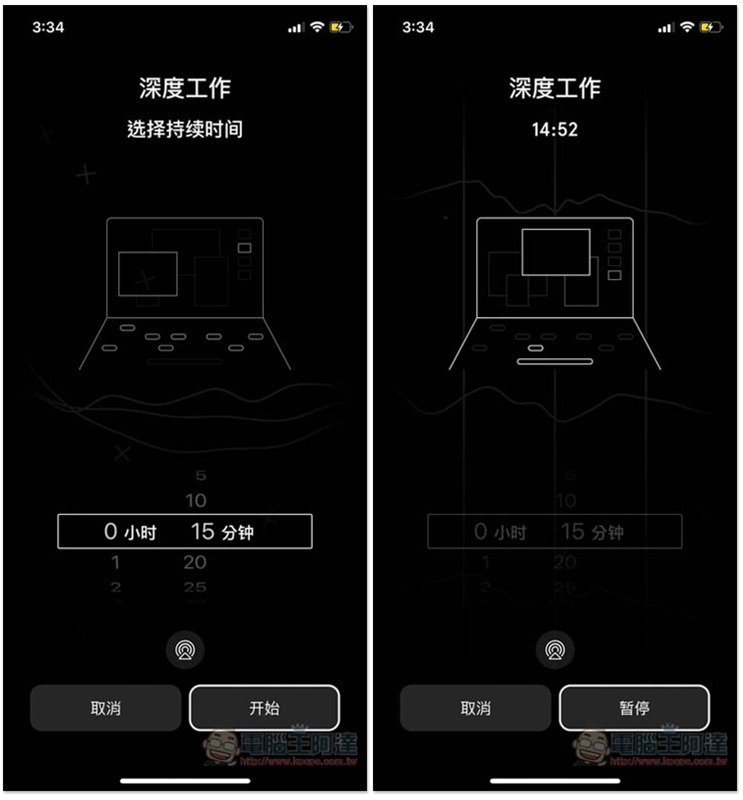This screenshot has width=743, height=800.
Task: Open AirPlay icon above the 暂停 button
Action: (555, 651)
